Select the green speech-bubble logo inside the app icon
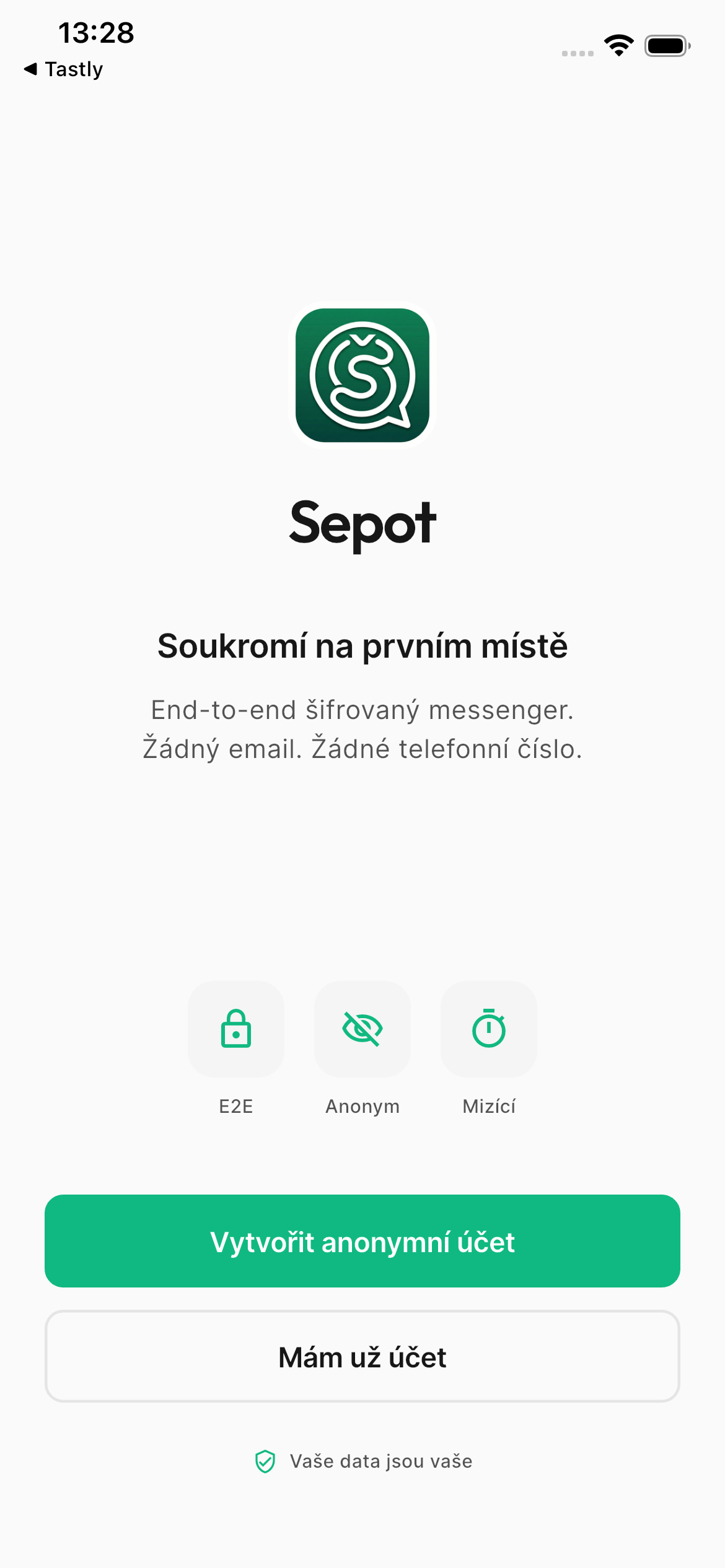Image resolution: width=725 pixels, height=1568 pixels. click(x=362, y=376)
